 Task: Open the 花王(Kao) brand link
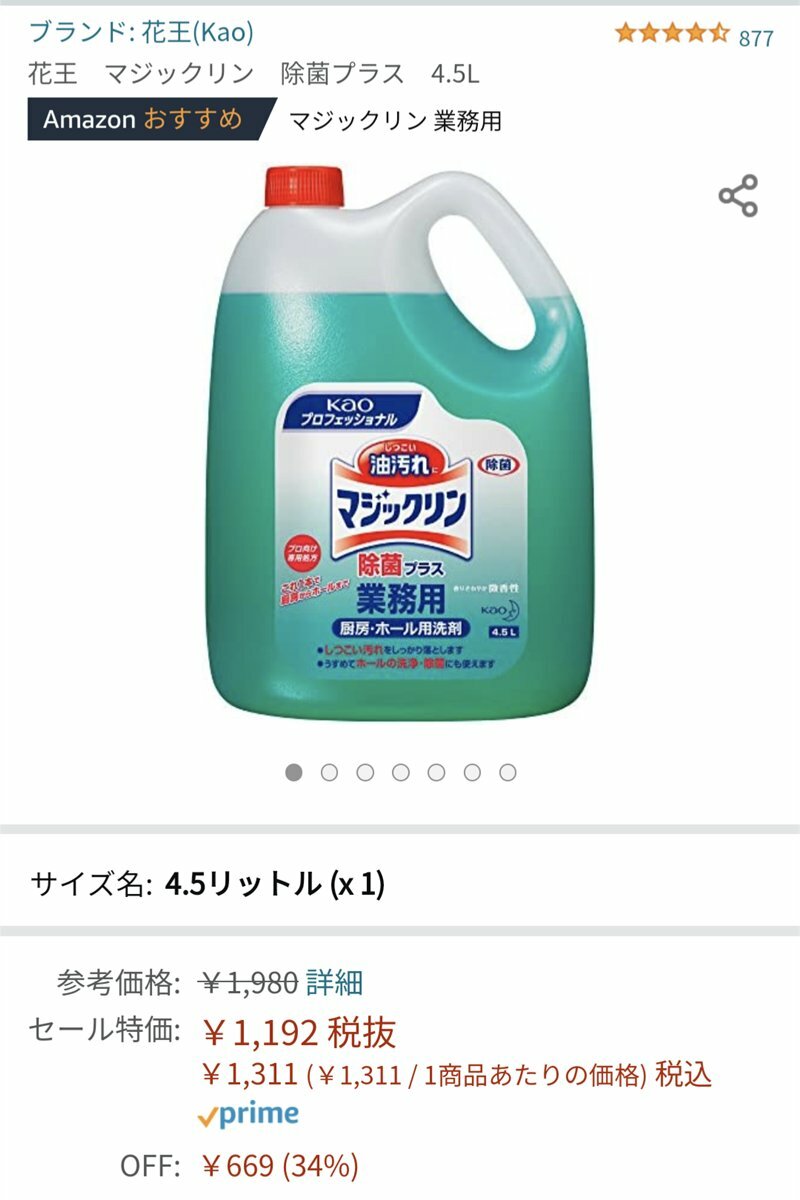pyautogui.click(x=141, y=32)
